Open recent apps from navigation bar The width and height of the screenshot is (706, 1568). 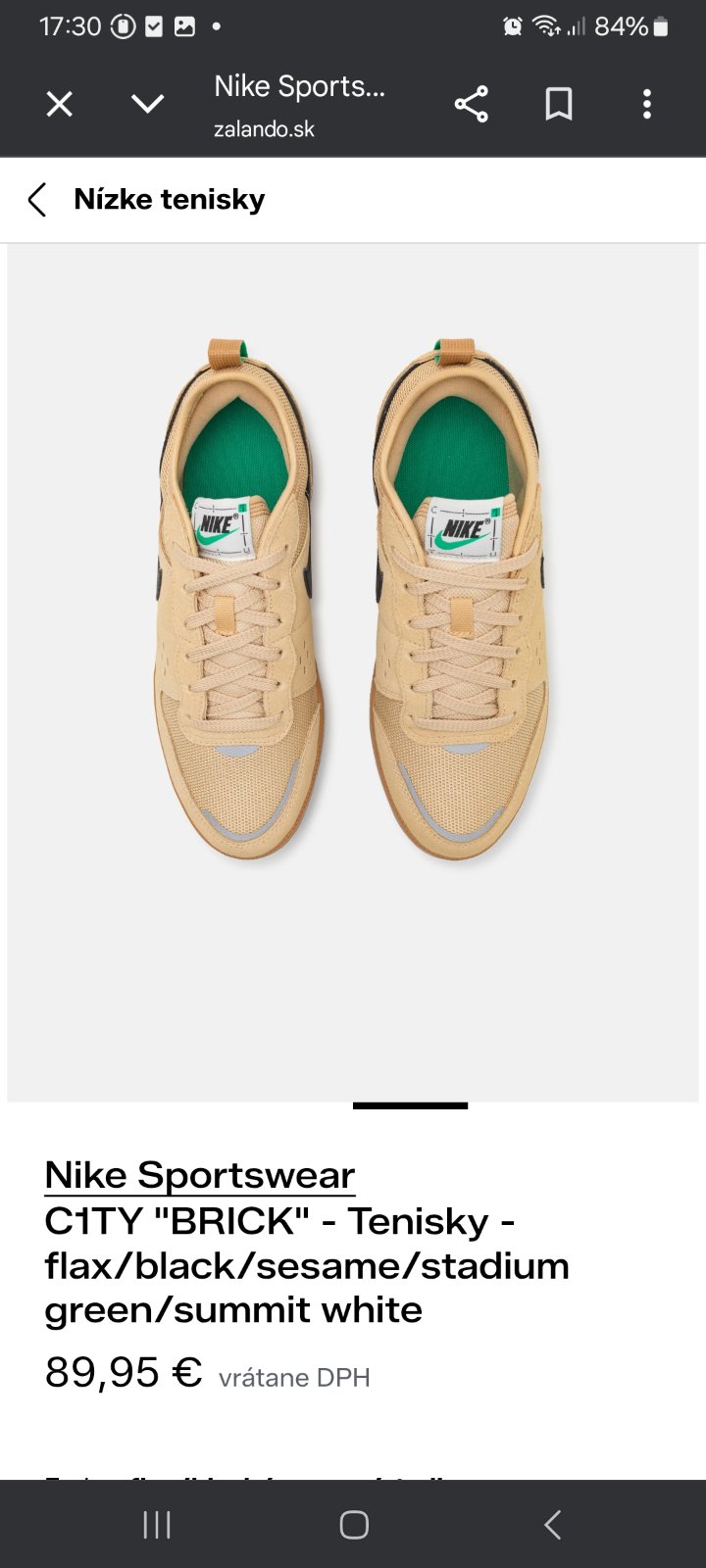pyautogui.click(x=157, y=1525)
